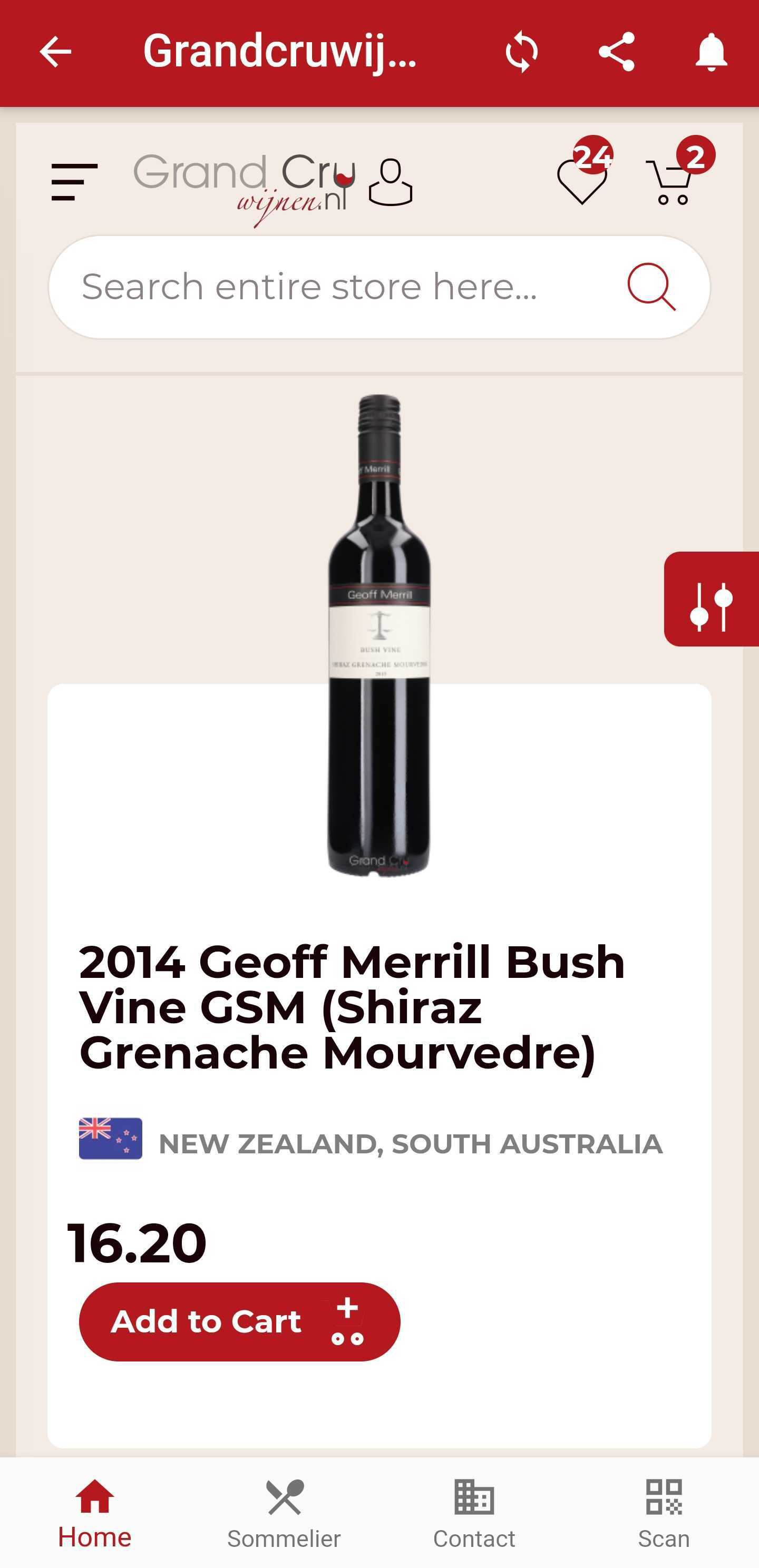Screen dimensions: 759x1568
Task: Go back using the top arrow
Action: 55,52
